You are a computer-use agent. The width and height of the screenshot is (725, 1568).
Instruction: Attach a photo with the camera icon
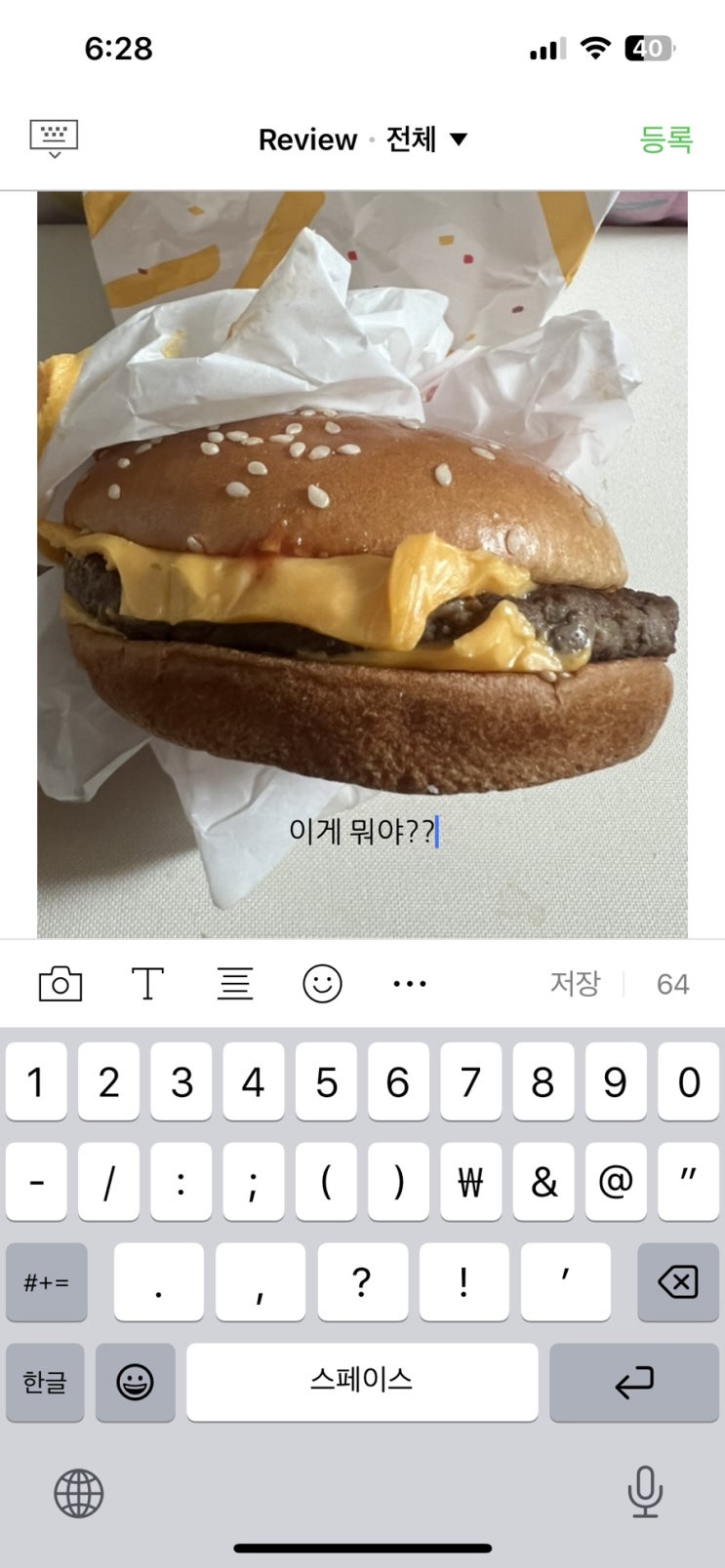coord(60,984)
